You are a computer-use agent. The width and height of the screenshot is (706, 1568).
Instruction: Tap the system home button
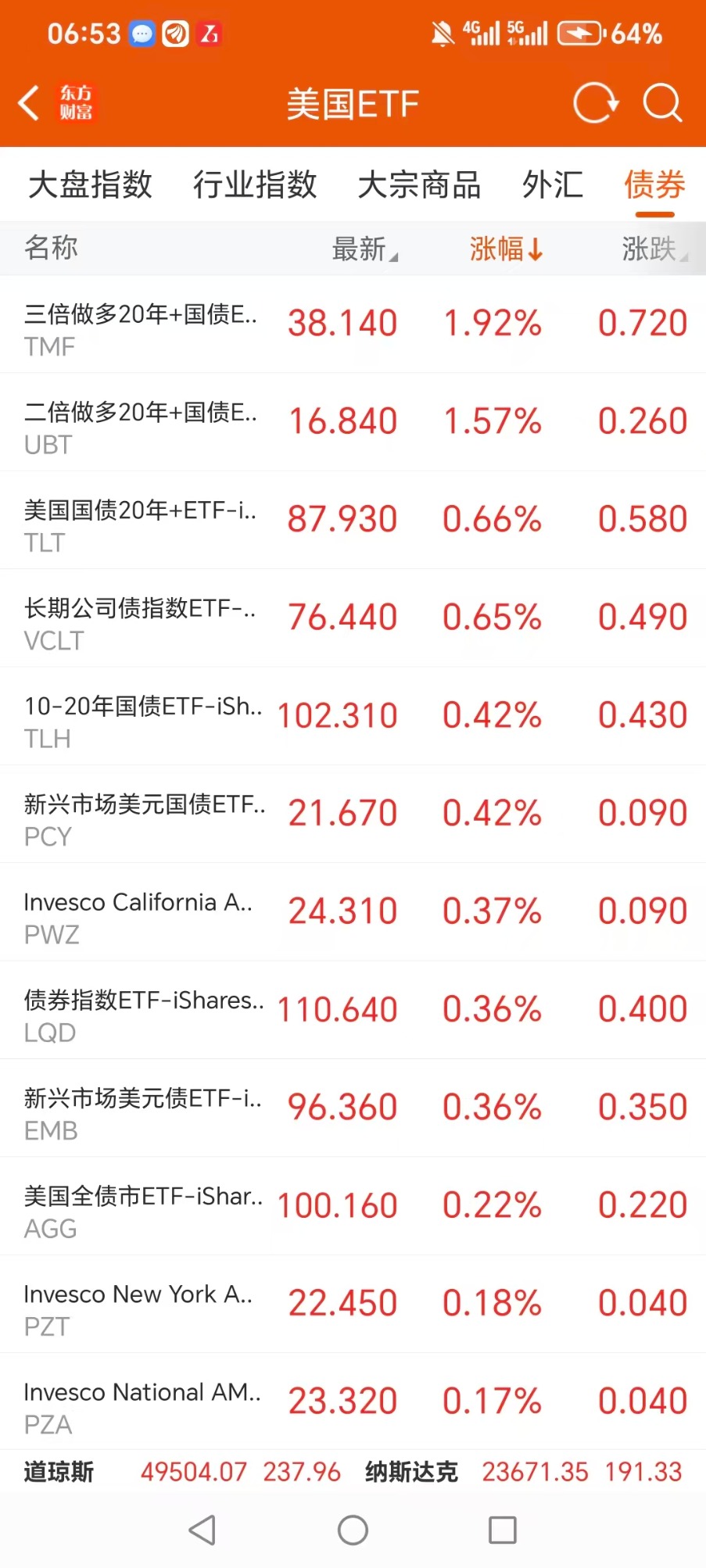point(353,1530)
